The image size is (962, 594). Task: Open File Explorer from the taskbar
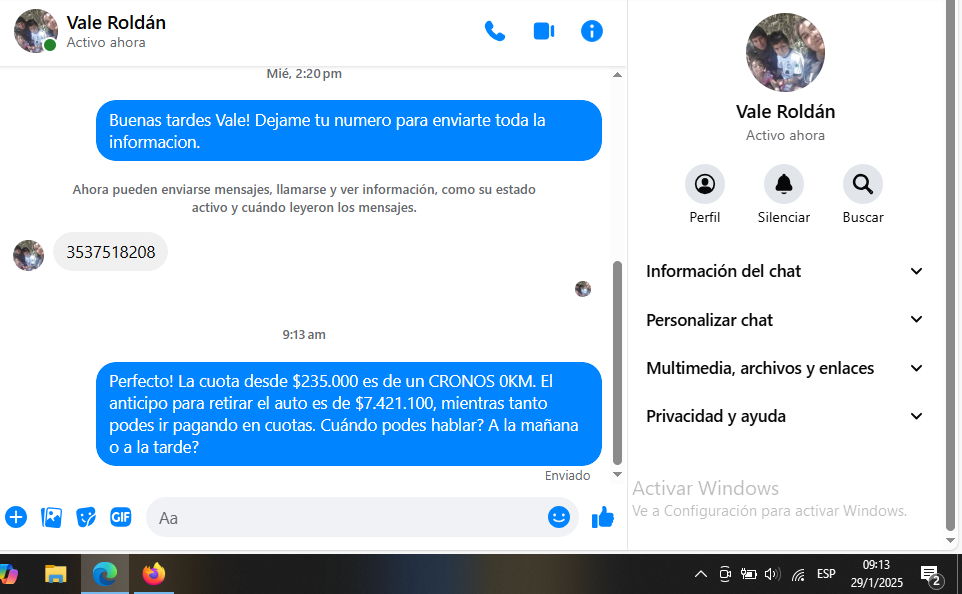click(x=56, y=574)
